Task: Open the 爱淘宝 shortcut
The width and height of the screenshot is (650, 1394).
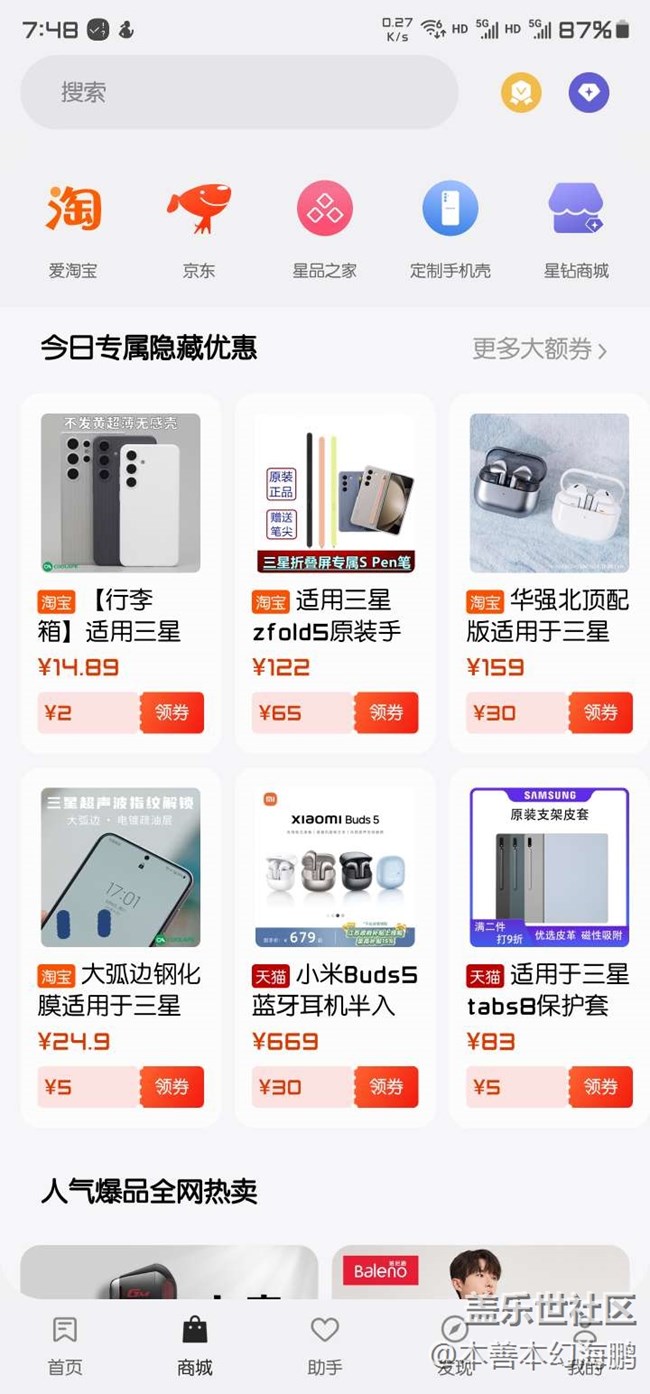Action: pos(73,230)
